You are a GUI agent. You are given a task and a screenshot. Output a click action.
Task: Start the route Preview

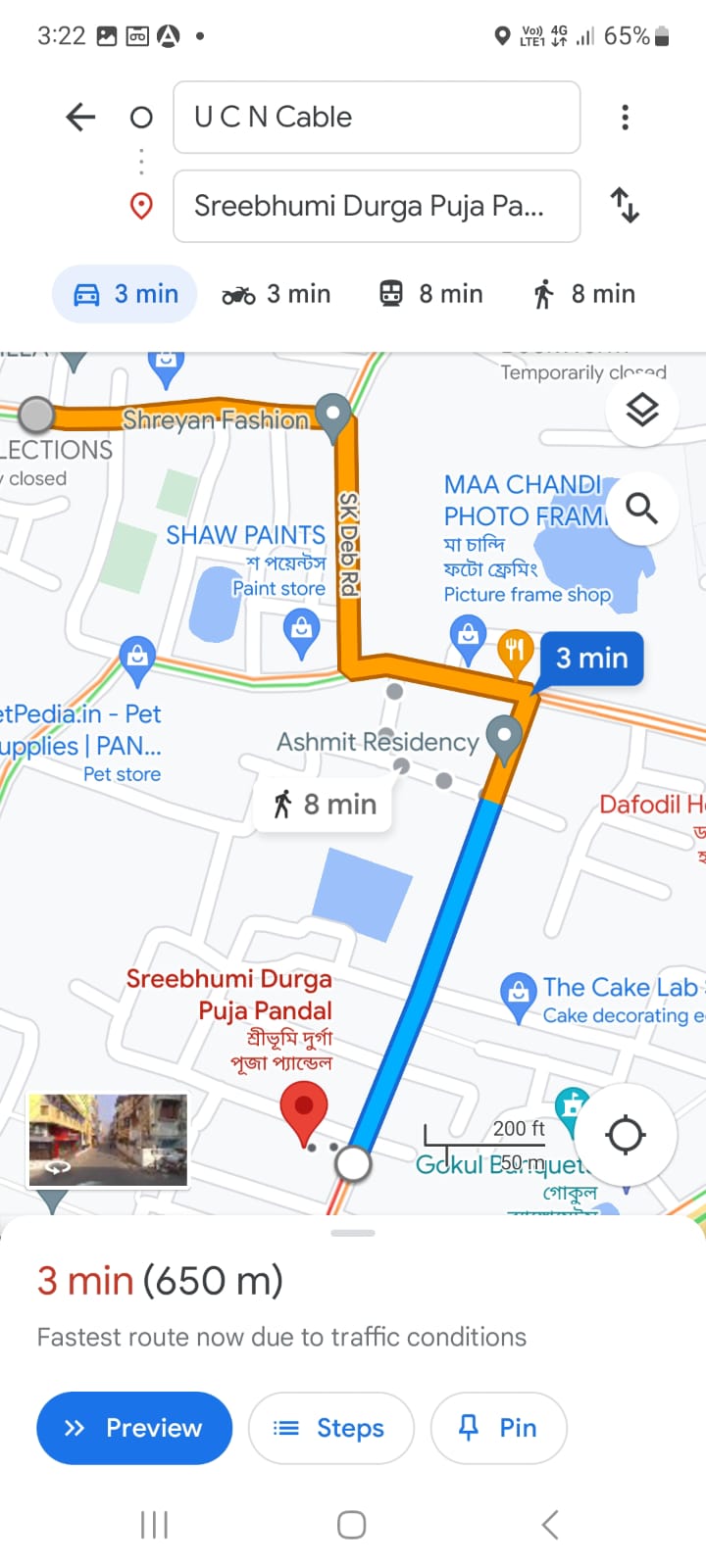[134, 1428]
